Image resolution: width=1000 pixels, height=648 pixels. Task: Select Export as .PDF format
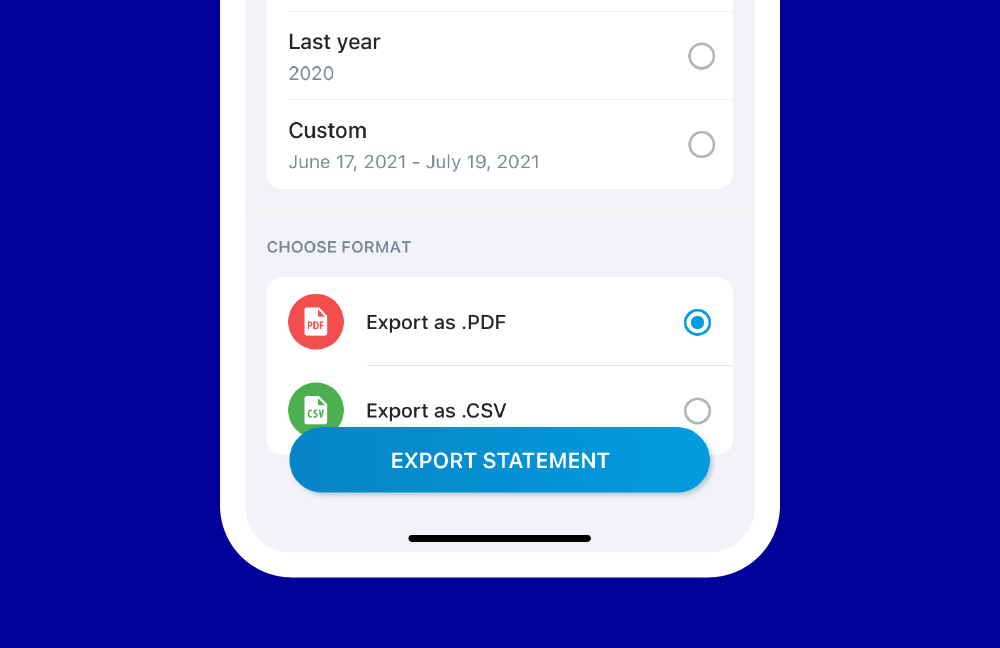[697, 322]
